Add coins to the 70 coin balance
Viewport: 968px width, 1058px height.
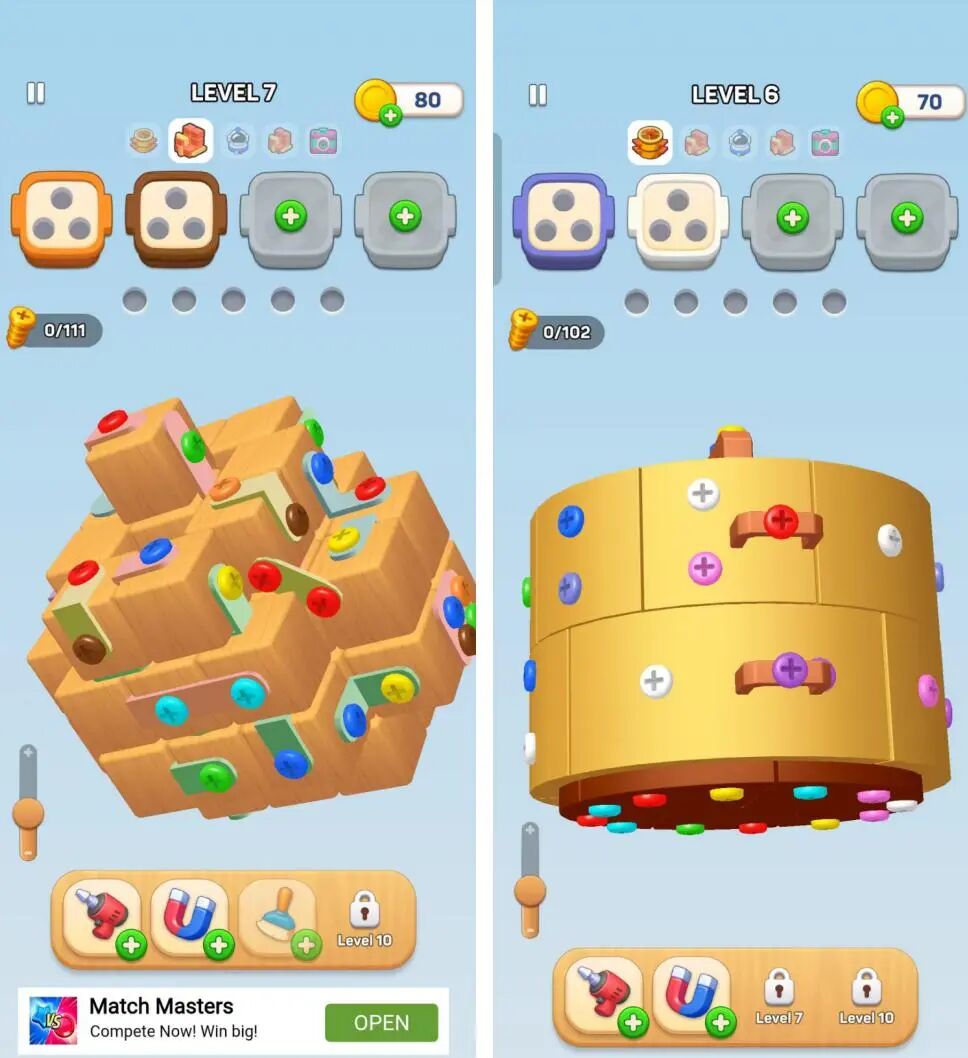pyautogui.click(x=892, y=117)
